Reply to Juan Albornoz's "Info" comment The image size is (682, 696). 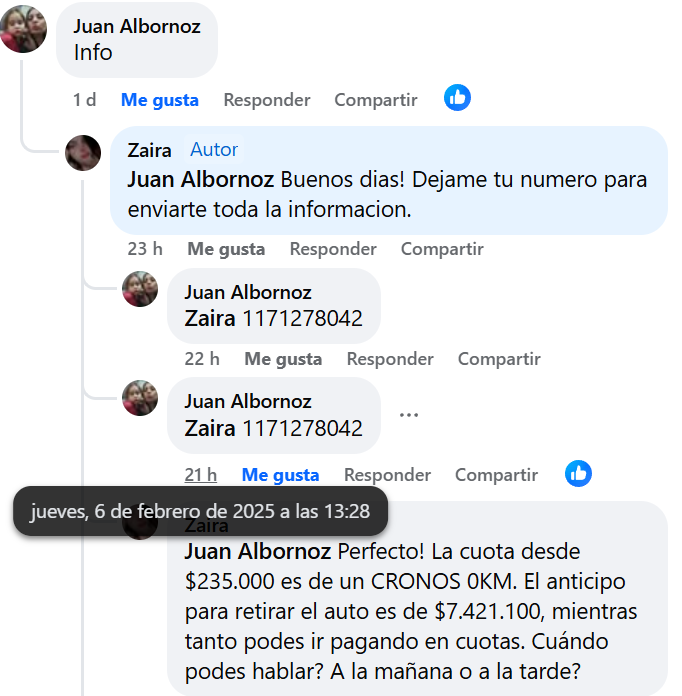coord(266,100)
